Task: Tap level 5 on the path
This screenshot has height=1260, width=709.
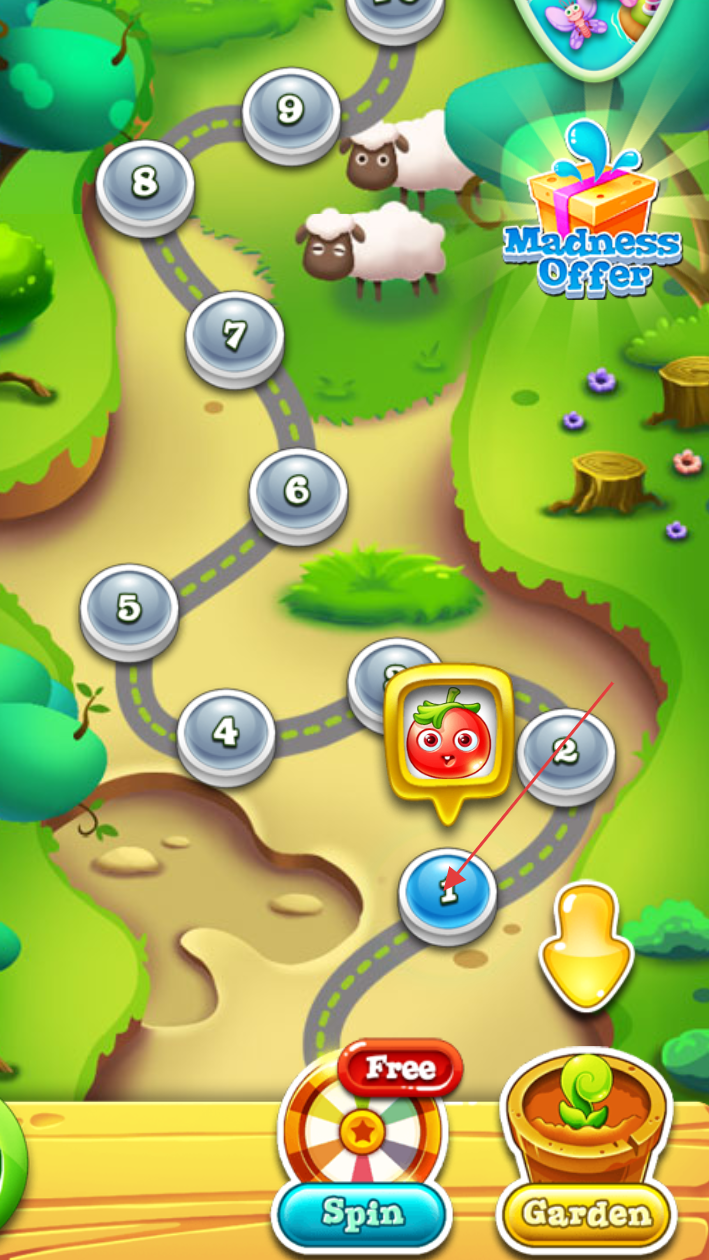Action: (x=129, y=607)
